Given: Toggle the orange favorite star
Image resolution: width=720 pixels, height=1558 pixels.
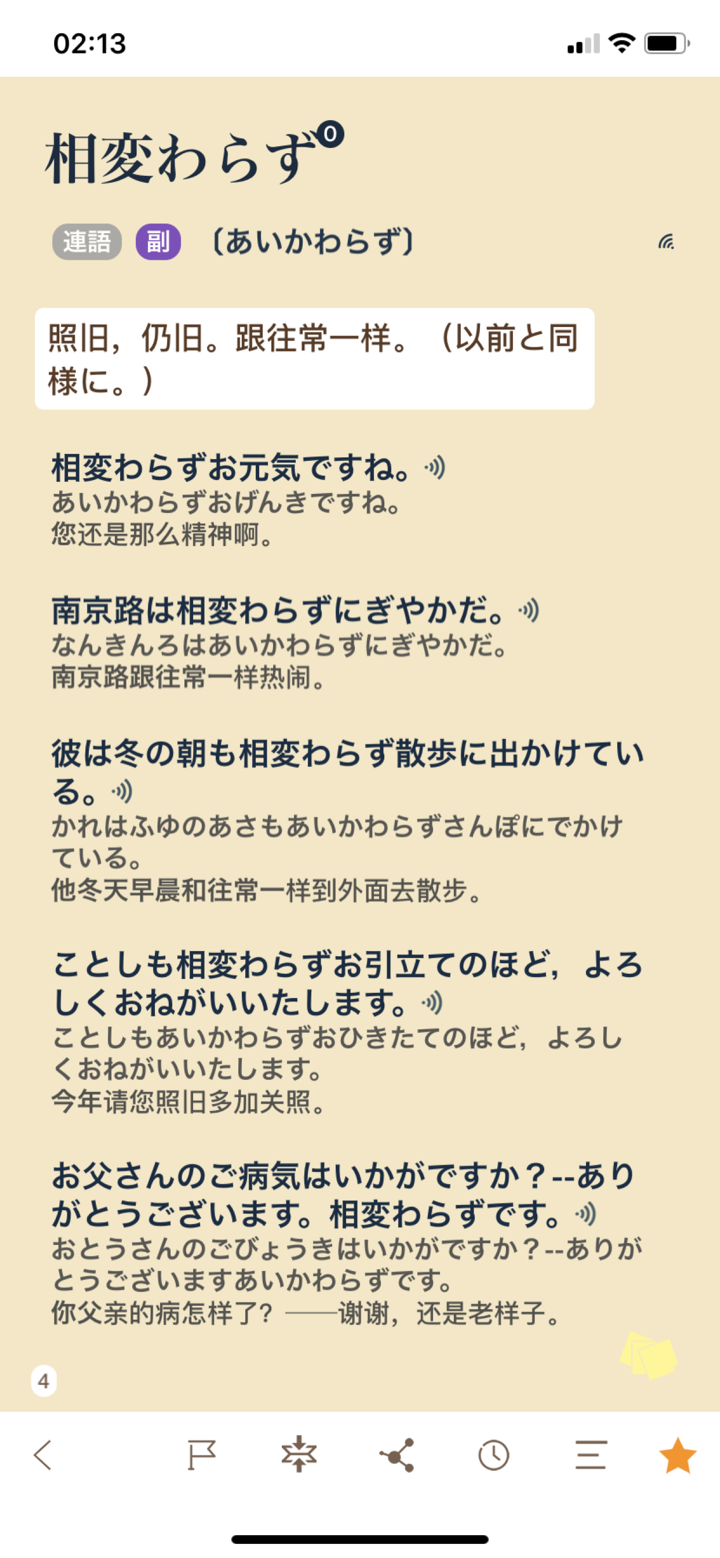Looking at the screenshot, I should tap(676, 1456).
